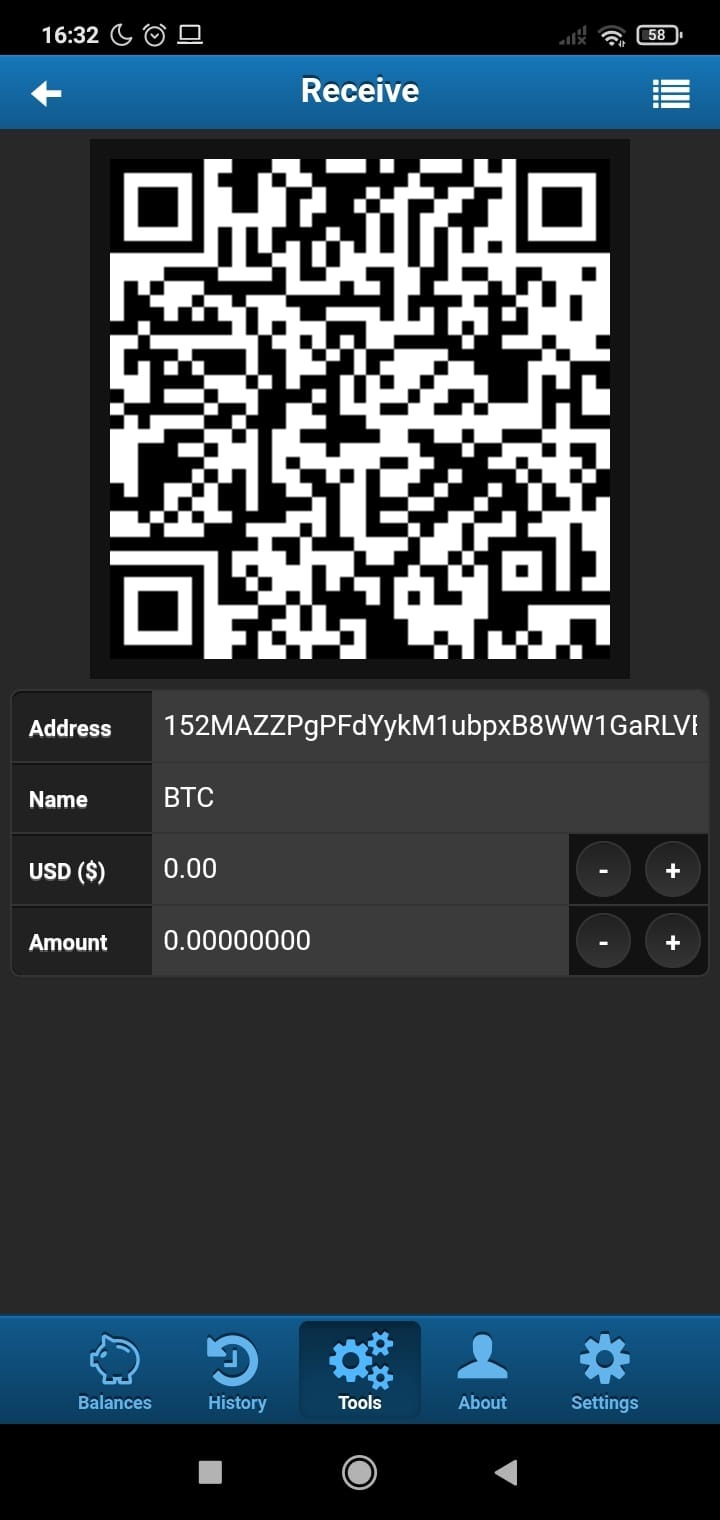The width and height of the screenshot is (720, 1520).
Task: Switch to the History tab
Action: pyautogui.click(x=237, y=1372)
